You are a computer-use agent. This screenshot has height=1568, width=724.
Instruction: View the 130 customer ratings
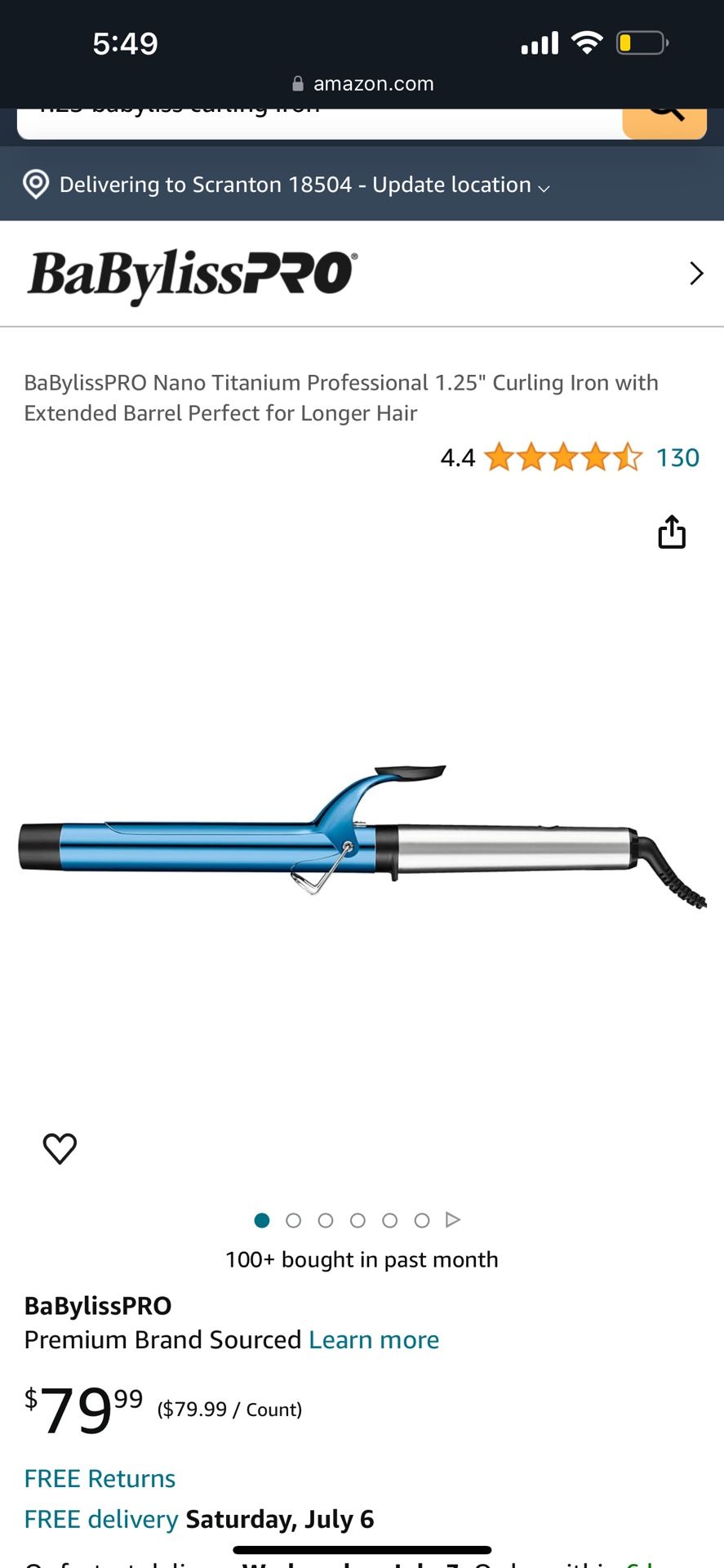677,458
